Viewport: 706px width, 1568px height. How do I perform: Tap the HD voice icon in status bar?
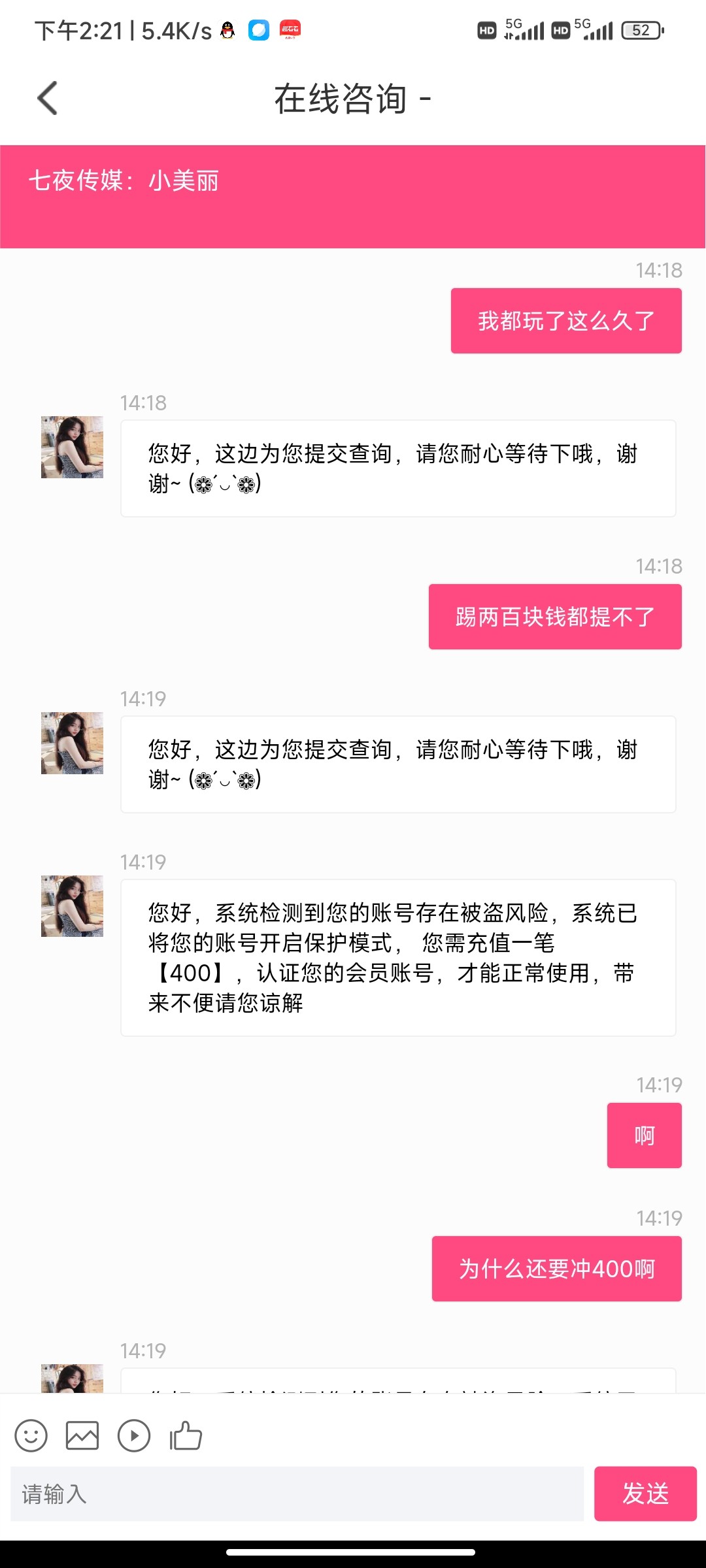[x=486, y=31]
